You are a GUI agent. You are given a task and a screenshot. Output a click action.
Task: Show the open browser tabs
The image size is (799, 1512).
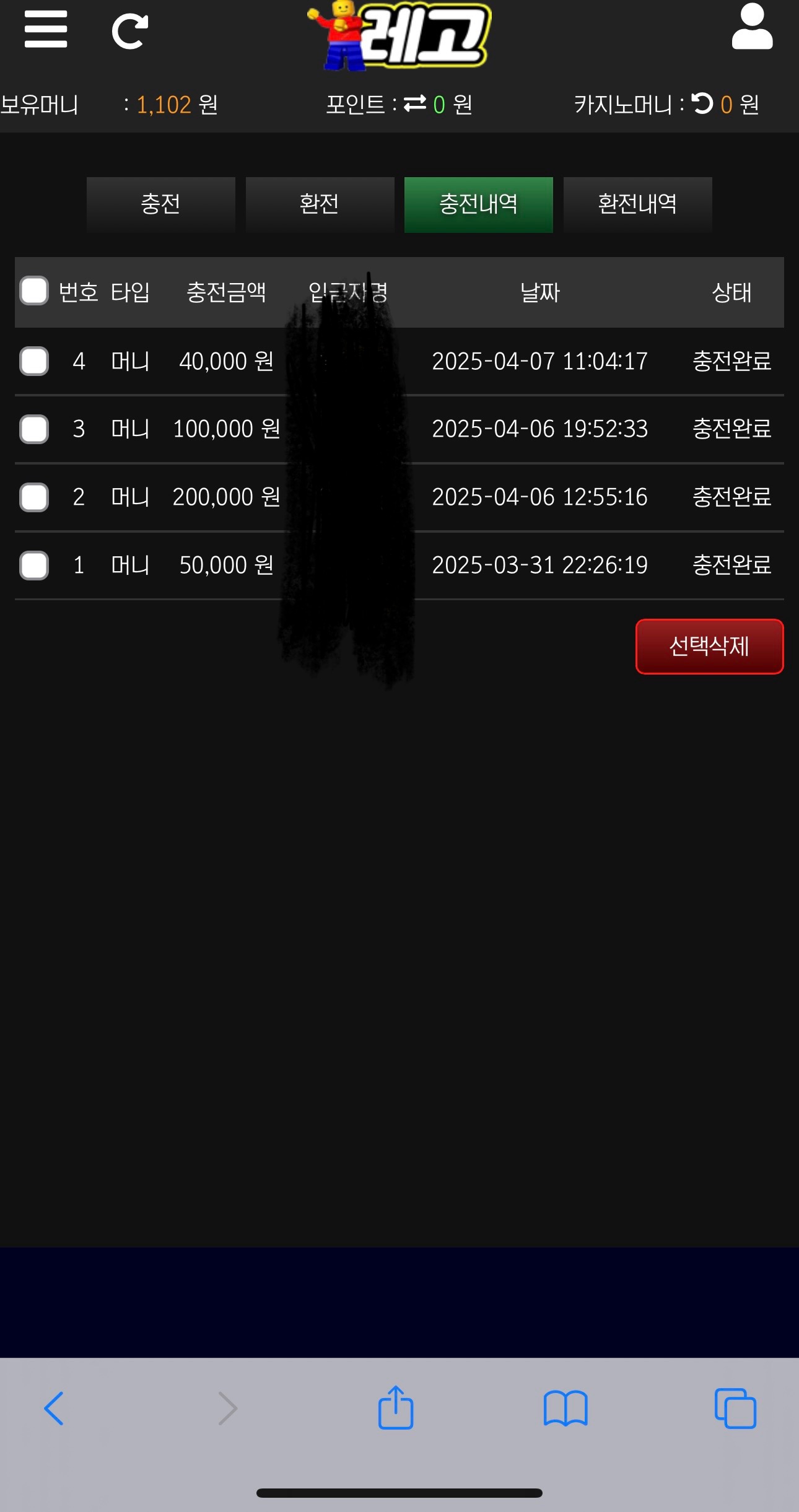coord(735,1408)
